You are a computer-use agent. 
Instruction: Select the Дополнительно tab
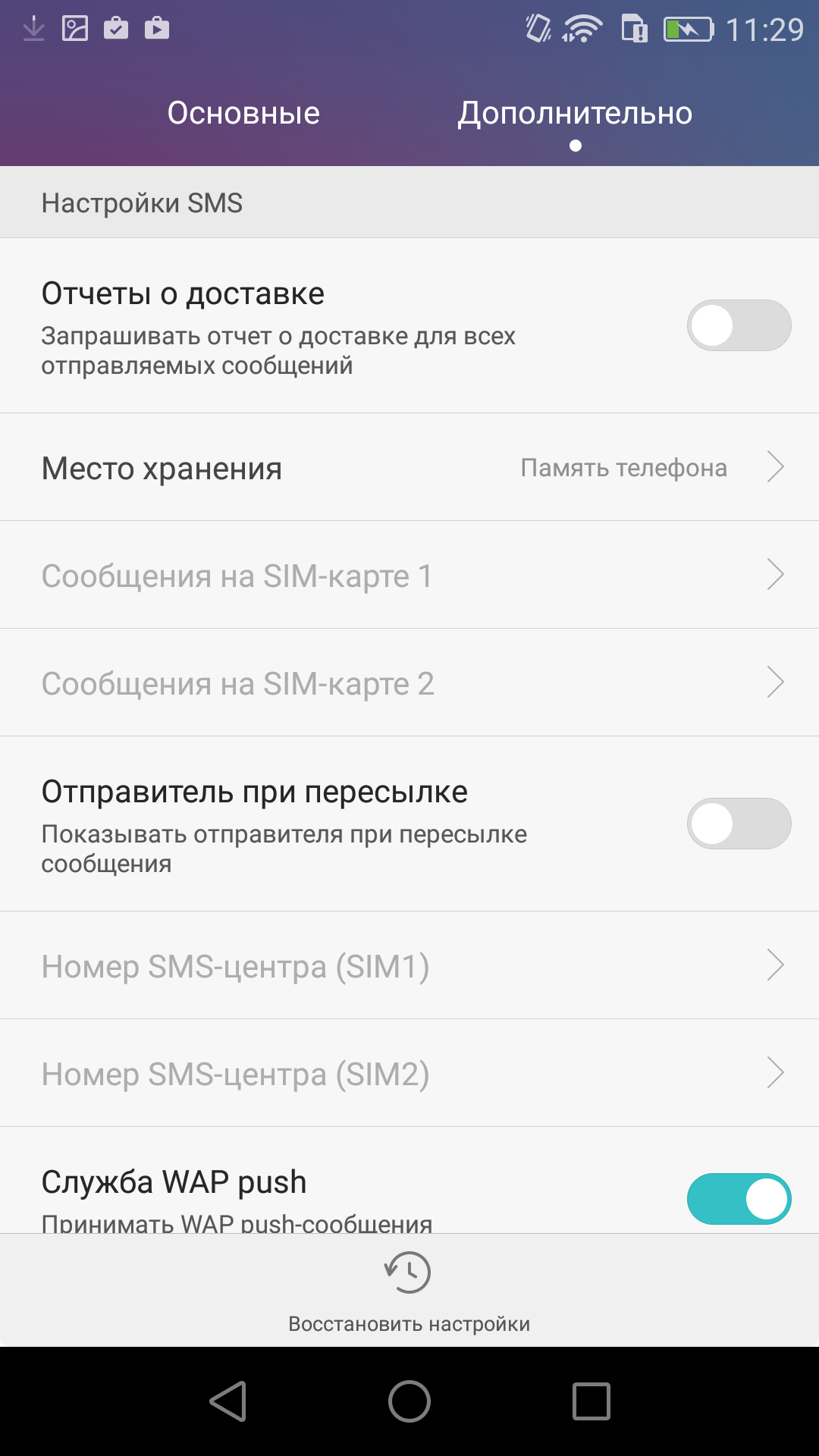pos(575,113)
